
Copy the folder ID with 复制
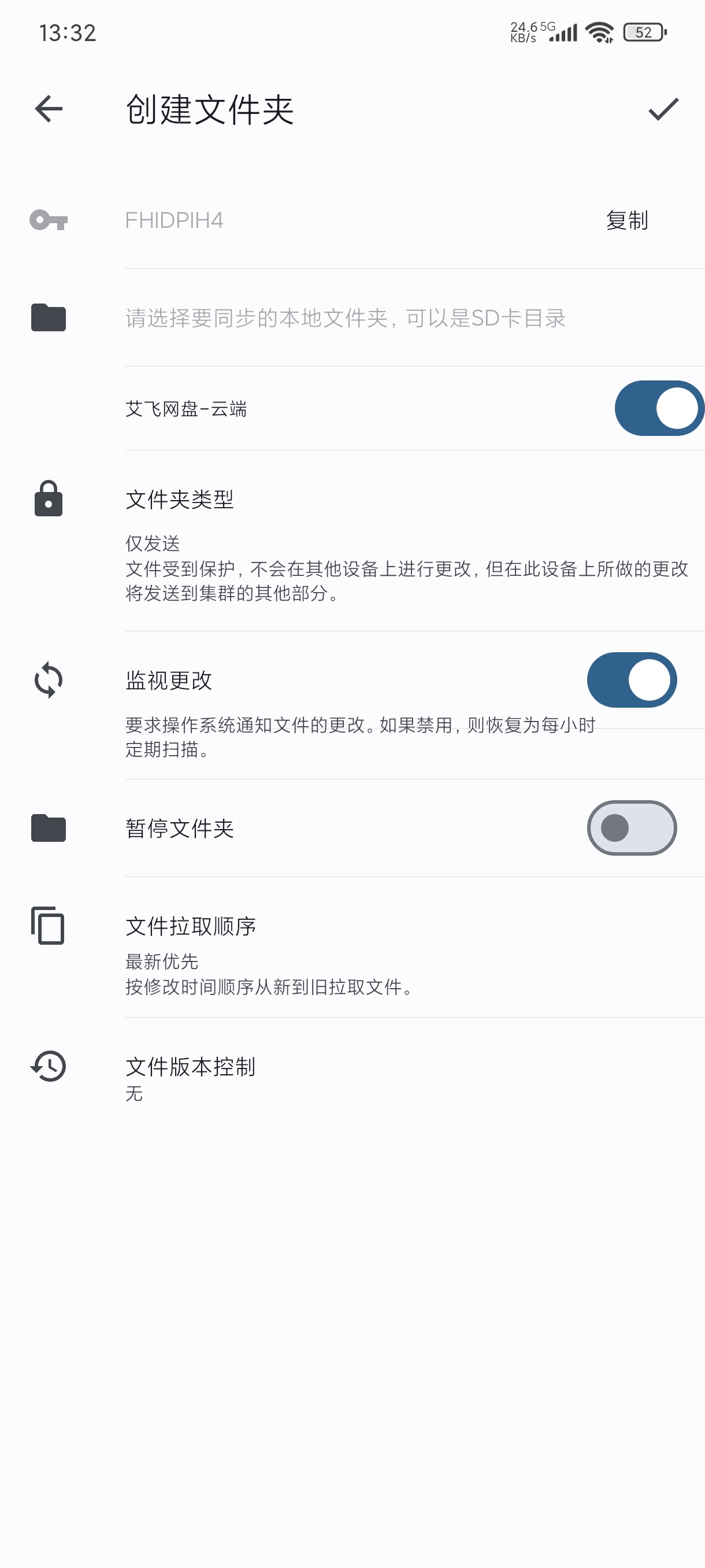[626, 220]
